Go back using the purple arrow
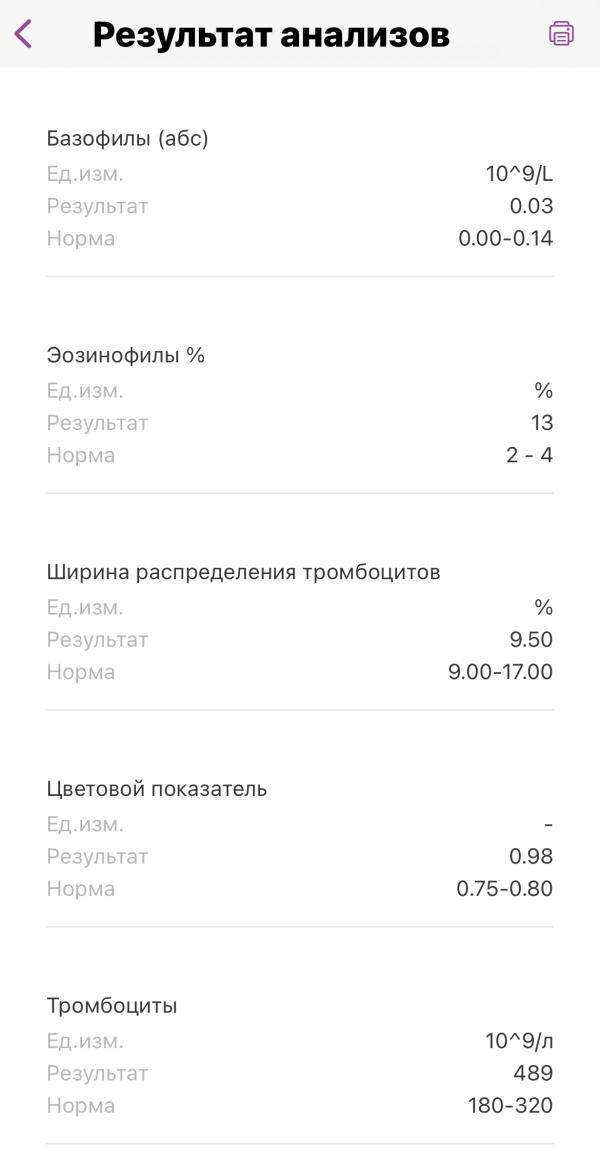This screenshot has height=1166, width=600. [x=23, y=34]
